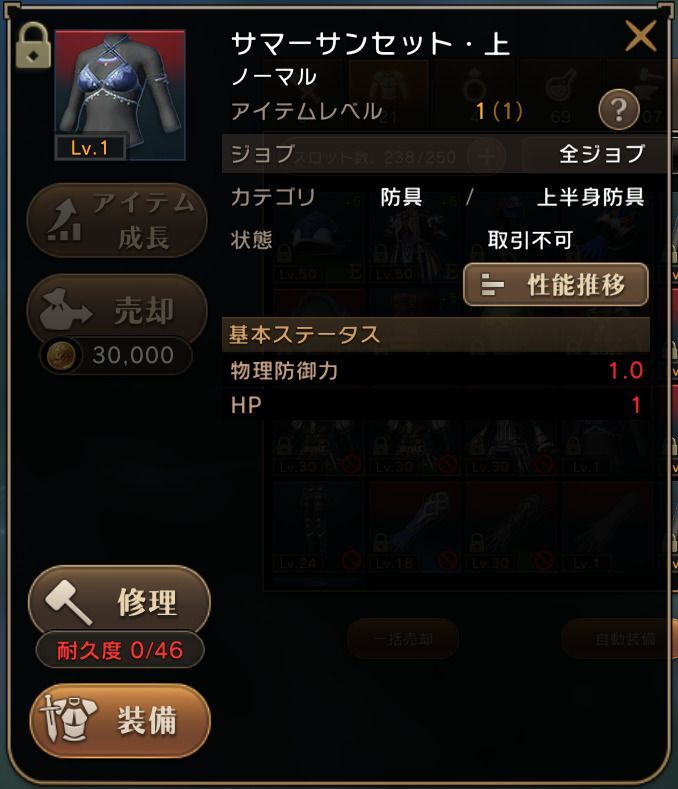Sell item with 売却 button

tap(117, 312)
